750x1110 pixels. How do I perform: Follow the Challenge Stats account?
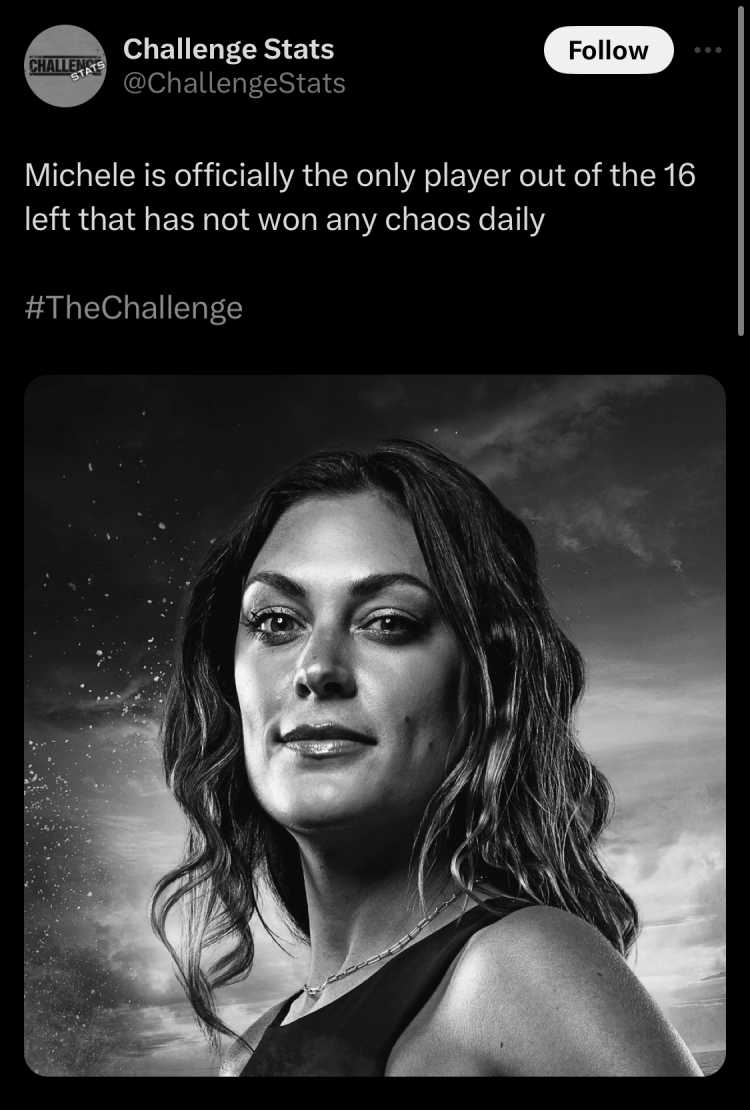(x=608, y=50)
